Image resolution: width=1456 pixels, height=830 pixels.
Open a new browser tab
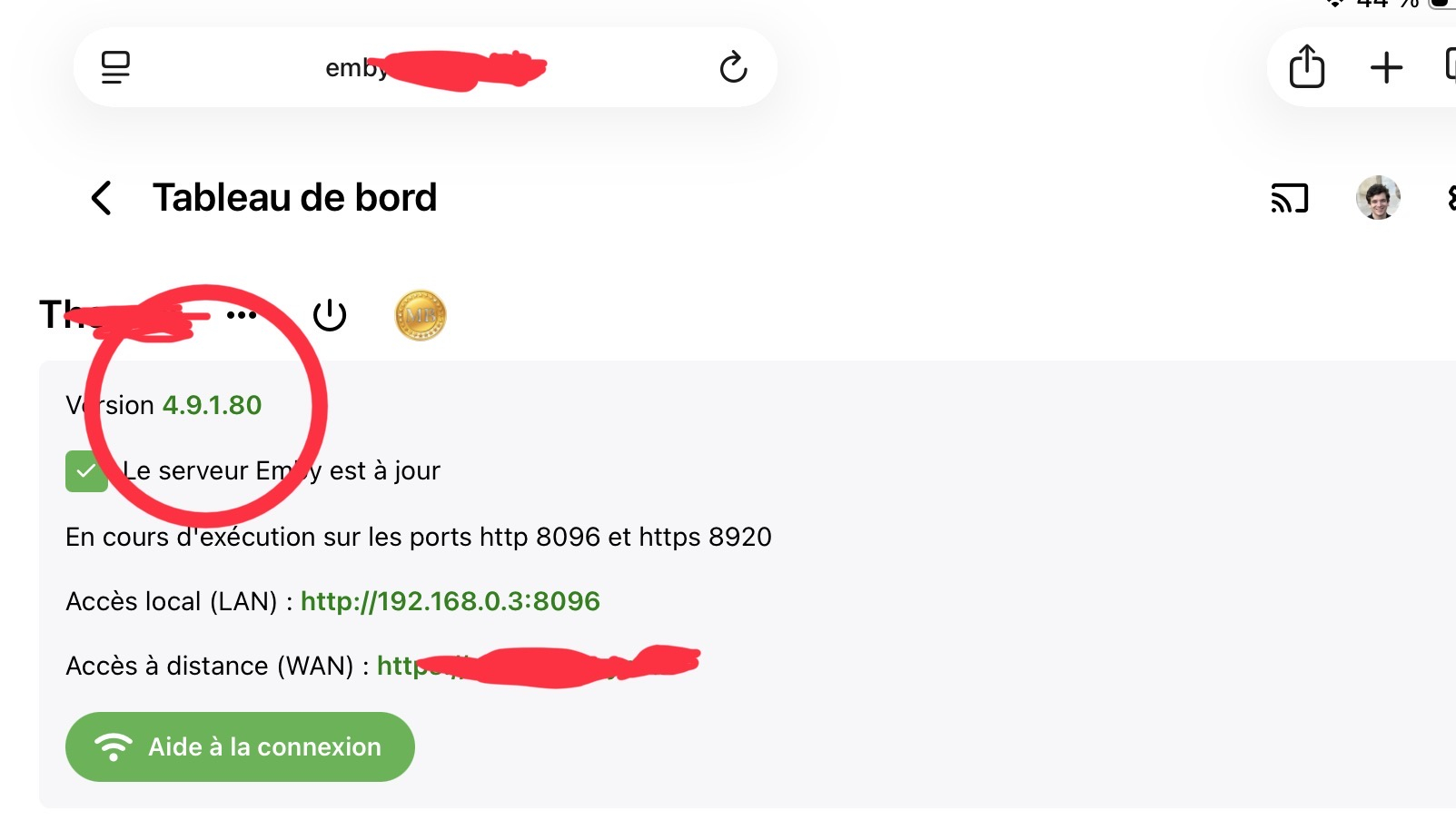pos(1386,68)
